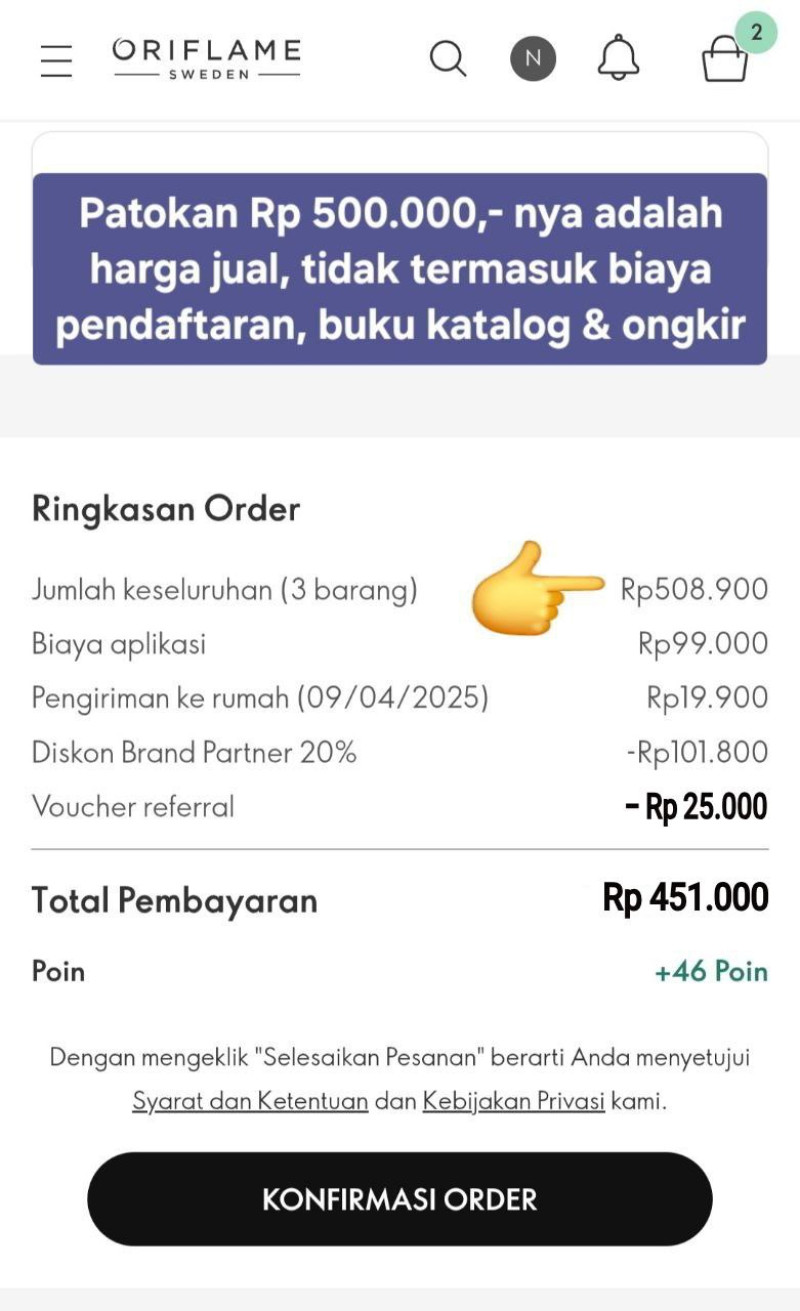Confirm with Konfirmasi Order button
This screenshot has width=800, height=1311.
click(400, 1199)
